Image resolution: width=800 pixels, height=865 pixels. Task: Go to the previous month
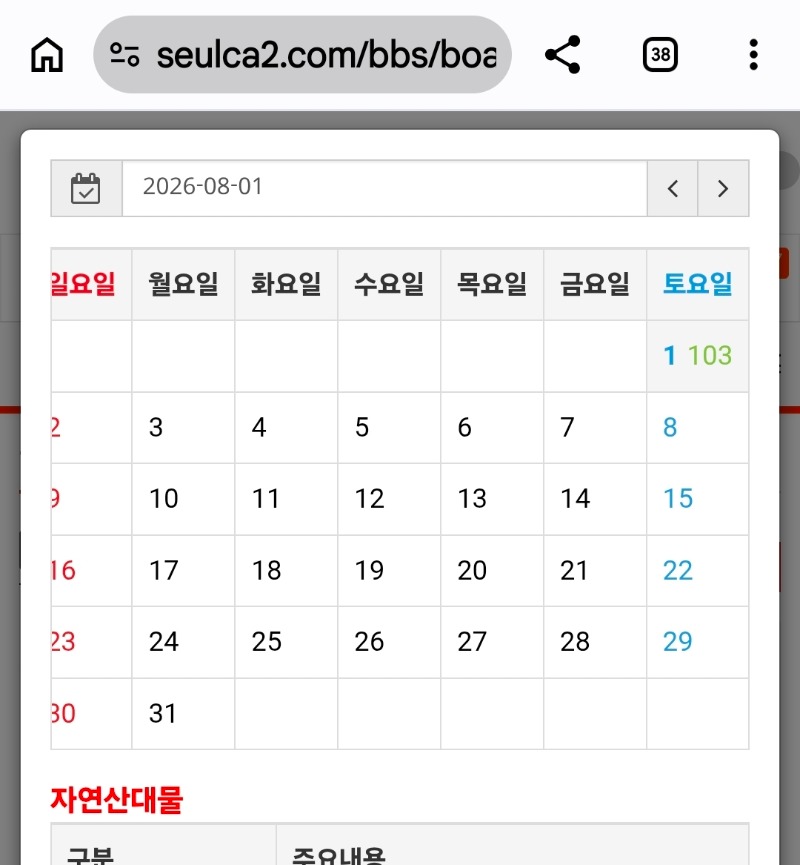click(673, 189)
